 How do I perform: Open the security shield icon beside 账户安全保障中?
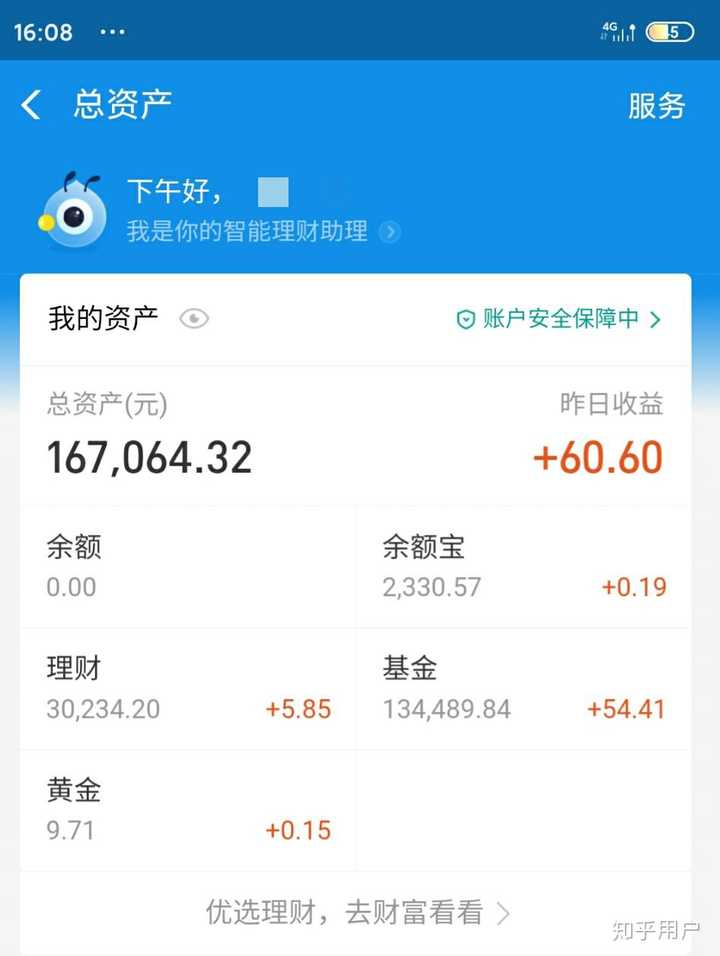463,319
